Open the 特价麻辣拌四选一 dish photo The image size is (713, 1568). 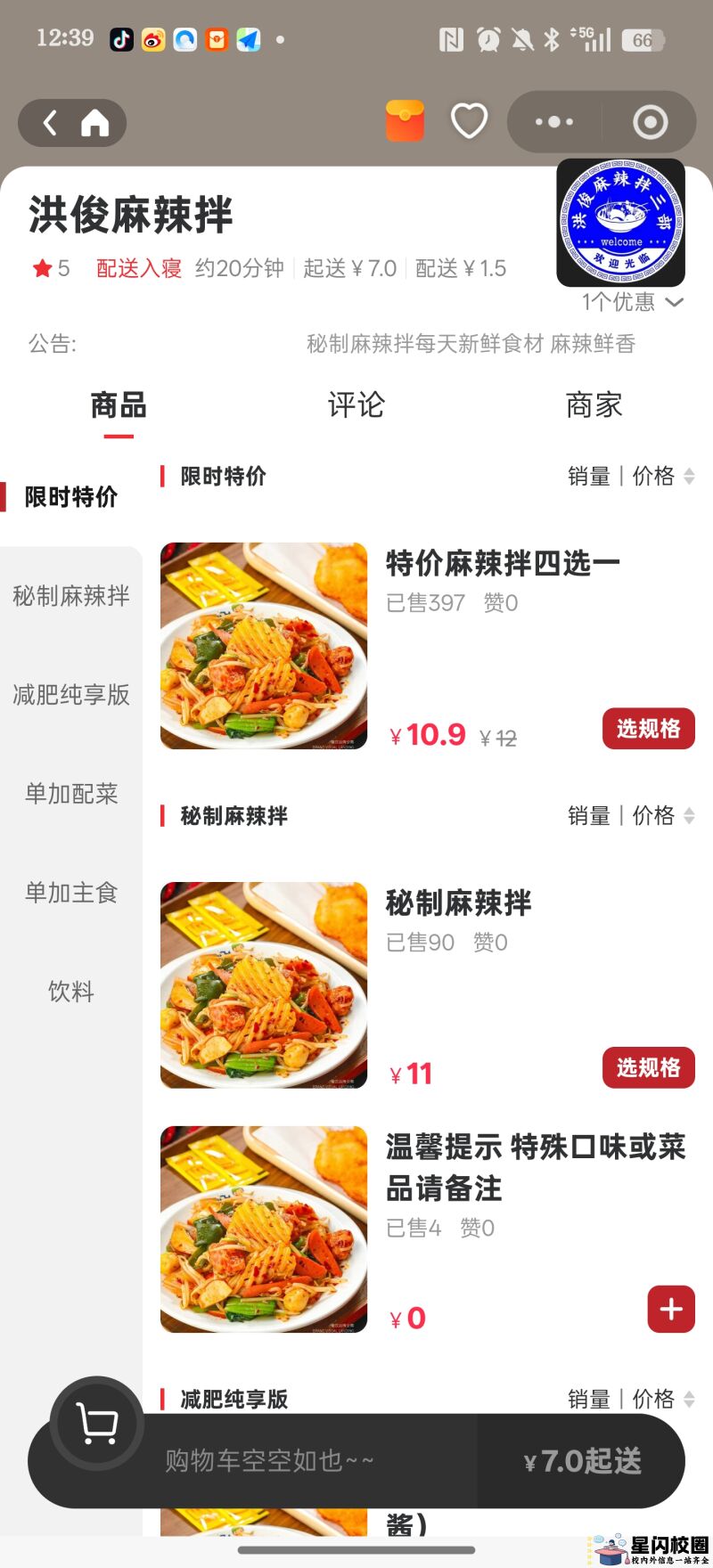(264, 646)
